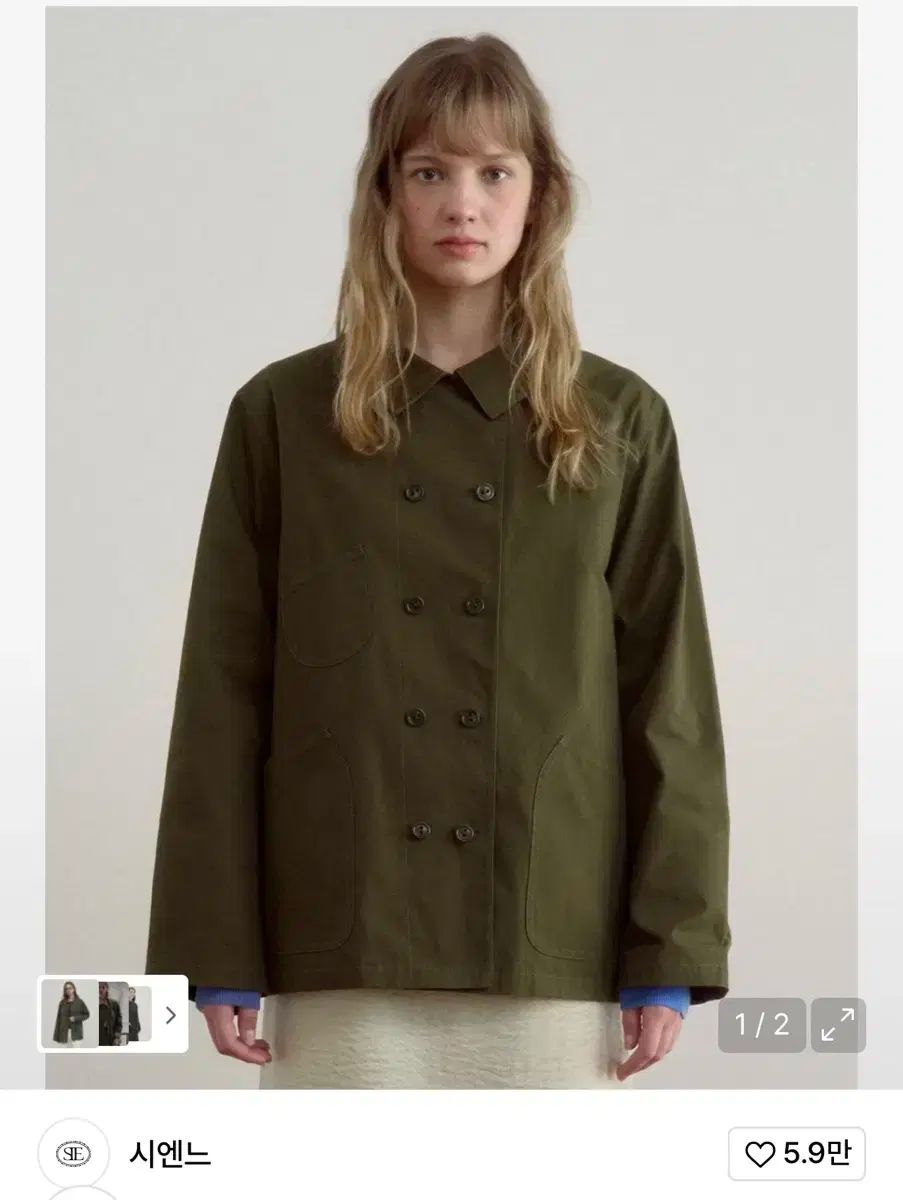Open the 시엔느 brand page
The width and height of the screenshot is (903, 1200).
[169, 1155]
